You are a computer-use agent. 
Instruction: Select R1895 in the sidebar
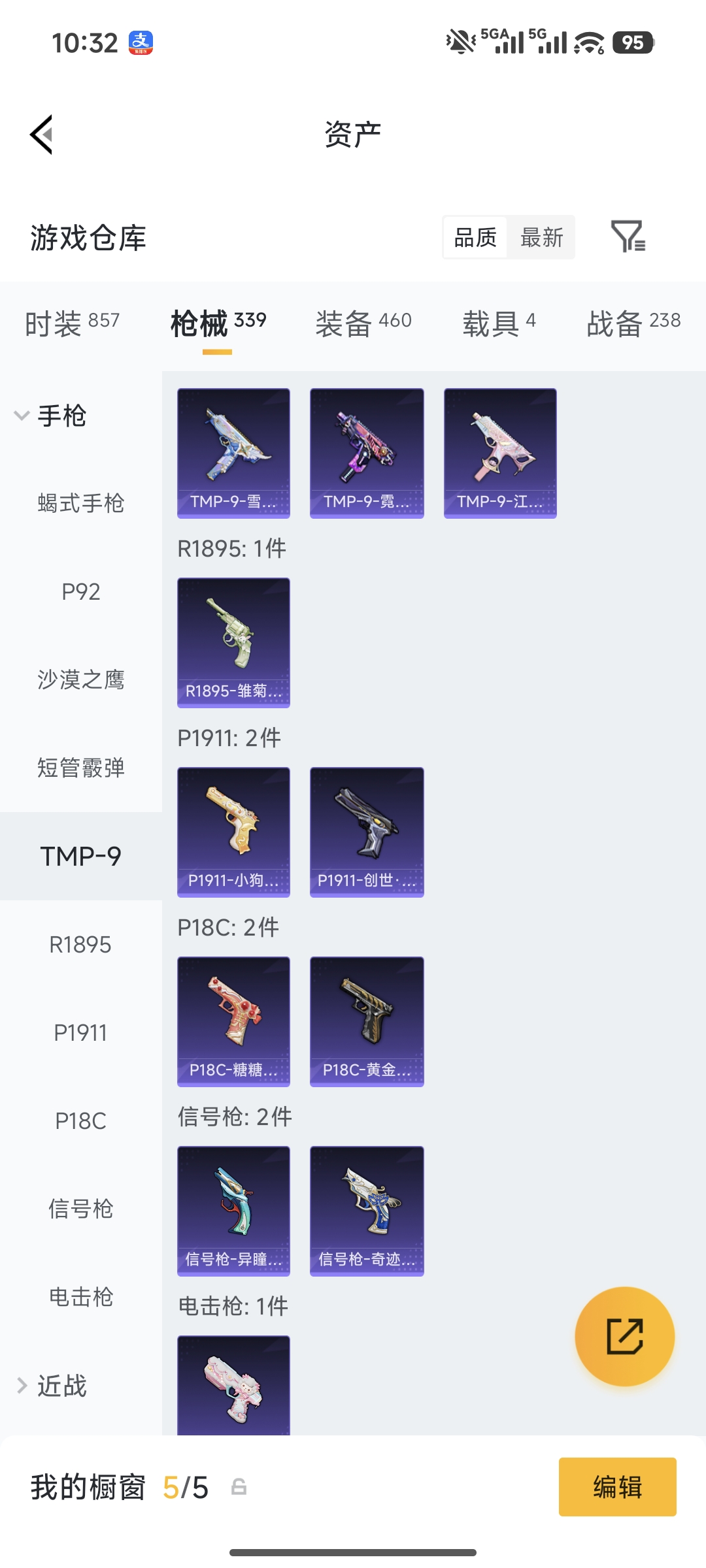click(80, 943)
